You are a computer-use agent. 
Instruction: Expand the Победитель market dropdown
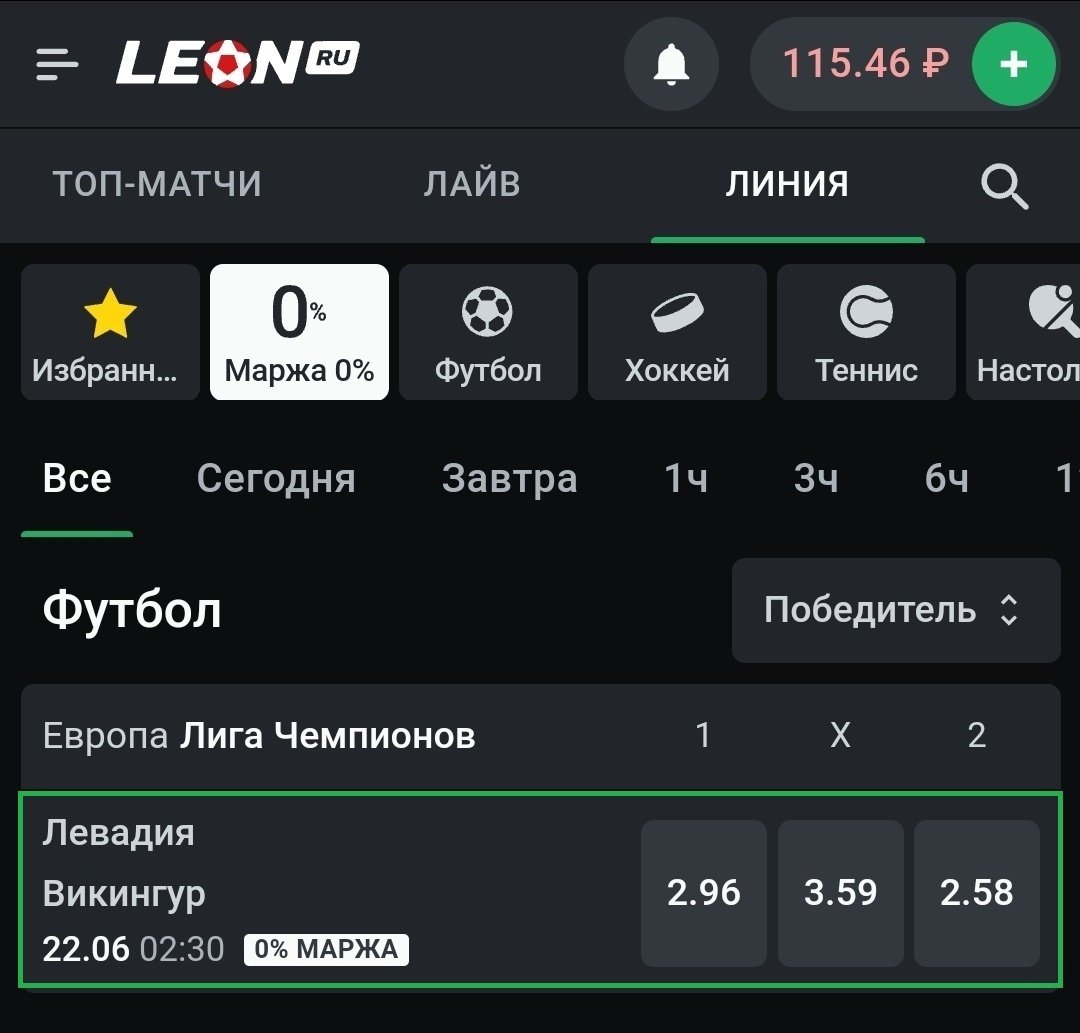[895, 610]
